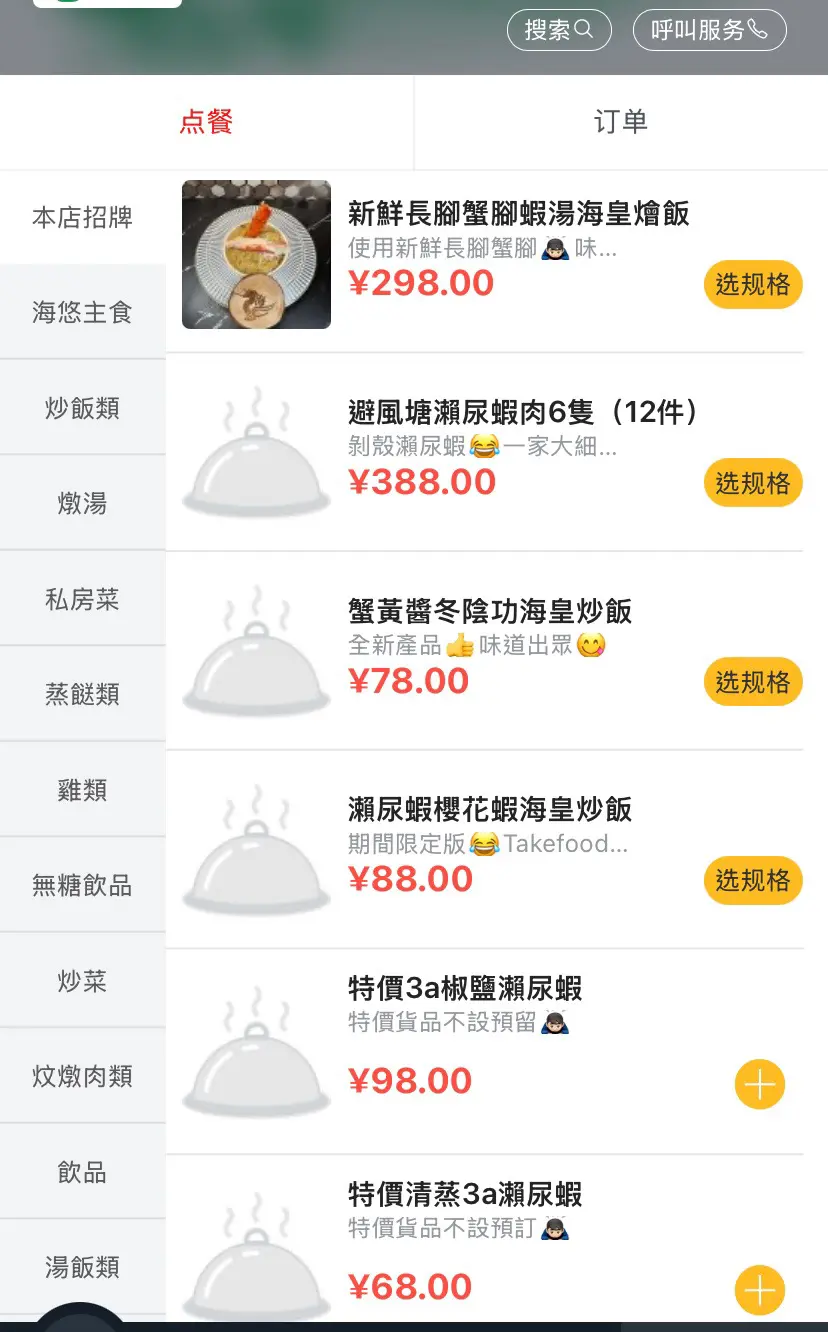The height and width of the screenshot is (1332, 828).
Task: Jump to the 無糖飲品 category
Action: pyautogui.click(x=82, y=885)
